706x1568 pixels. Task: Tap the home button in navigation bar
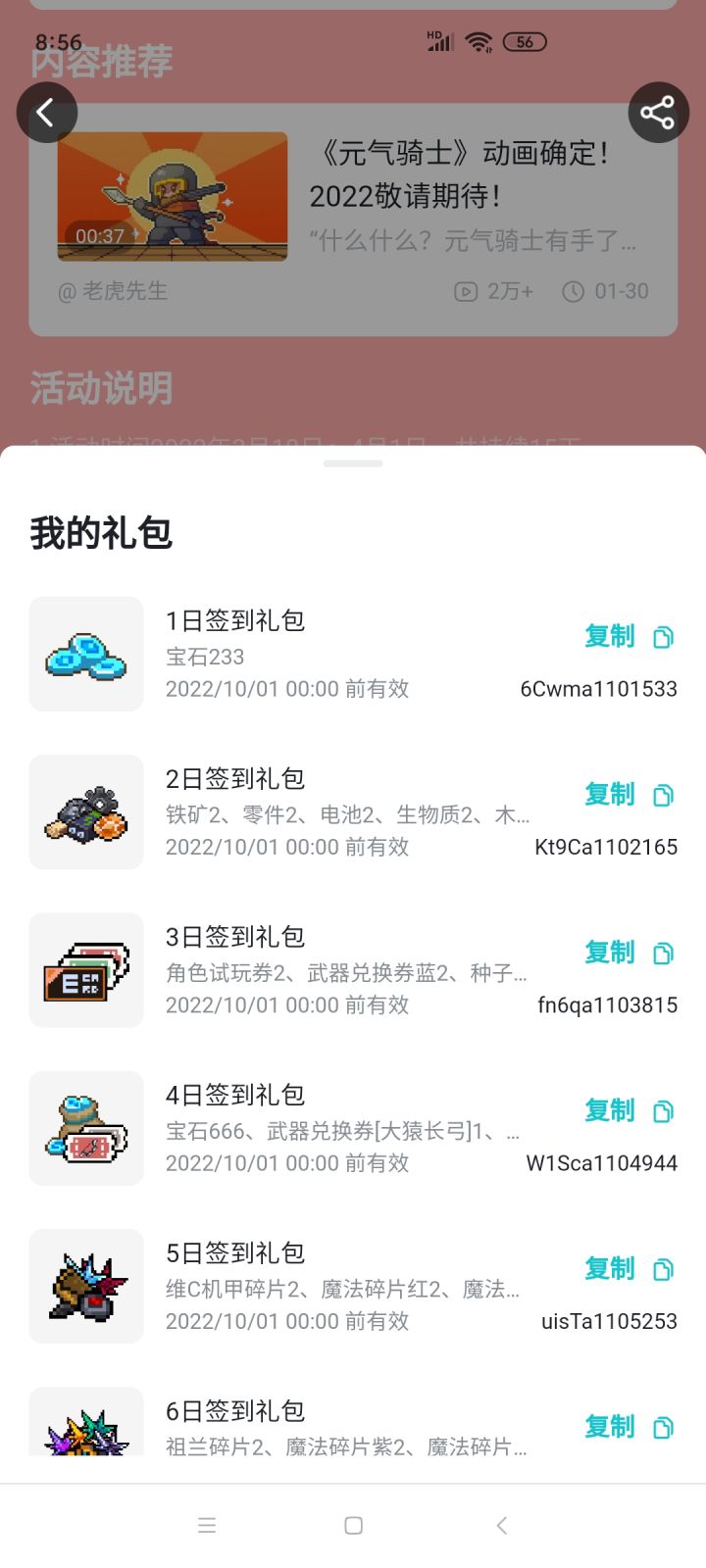(353, 1525)
